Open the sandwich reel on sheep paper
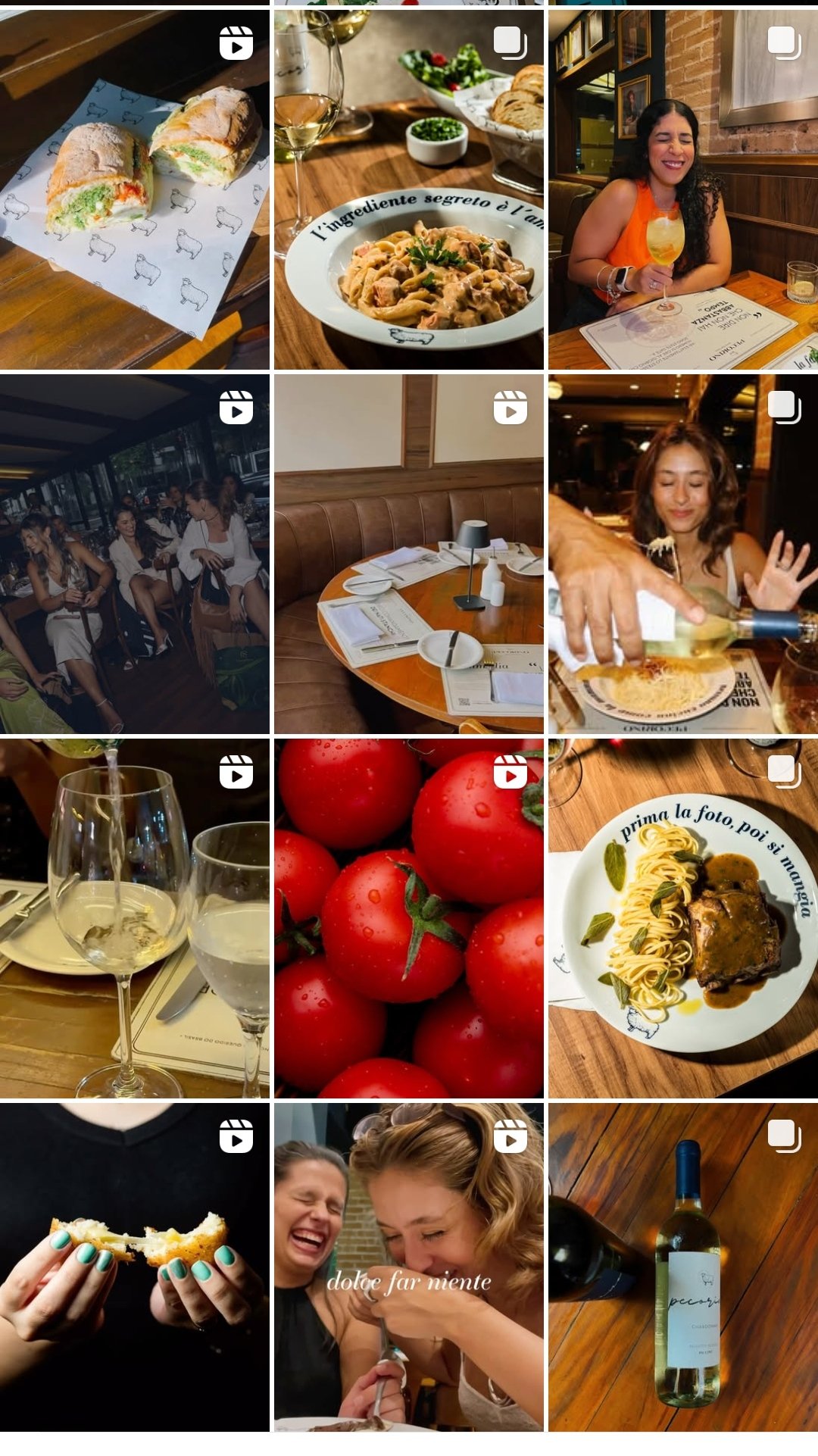 tap(135, 189)
